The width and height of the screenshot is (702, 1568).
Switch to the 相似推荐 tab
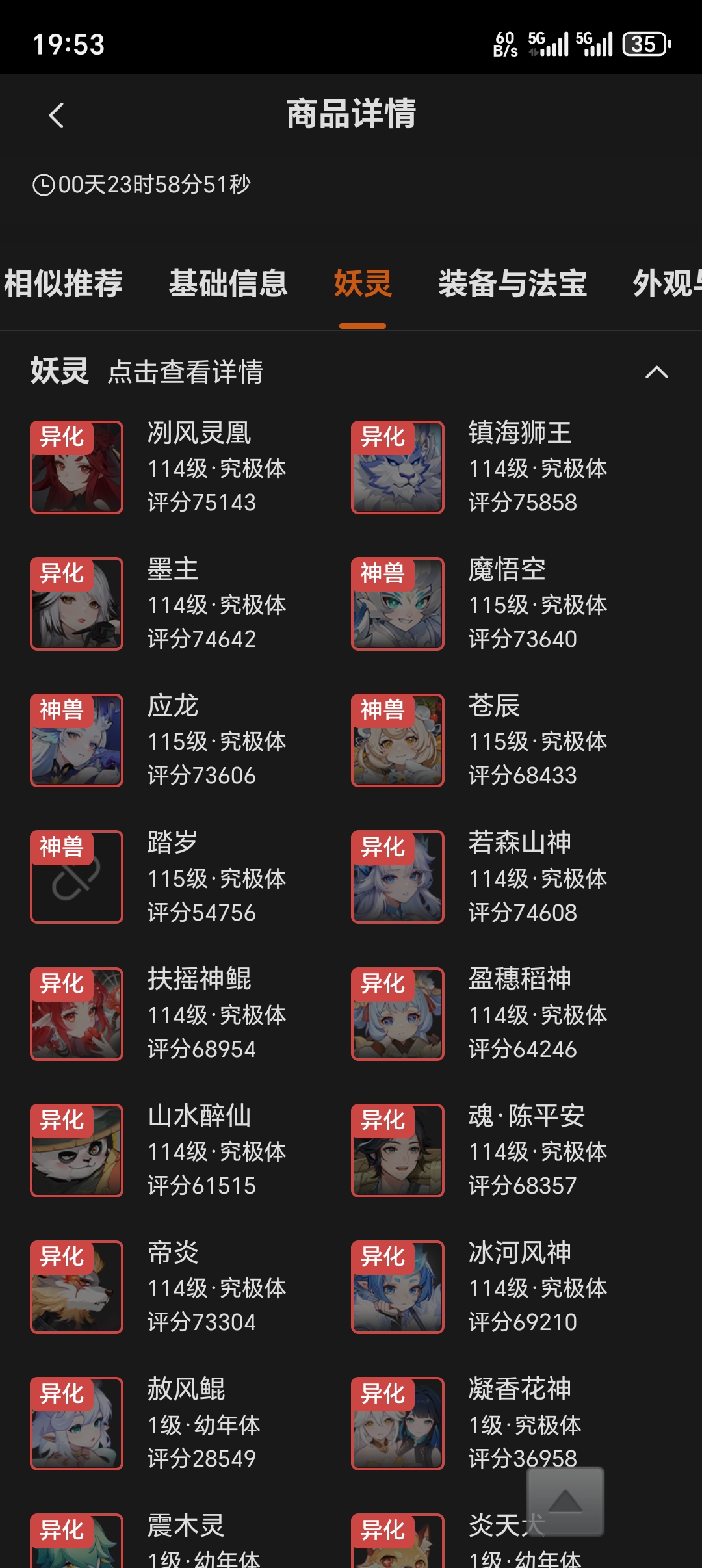pos(63,284)
